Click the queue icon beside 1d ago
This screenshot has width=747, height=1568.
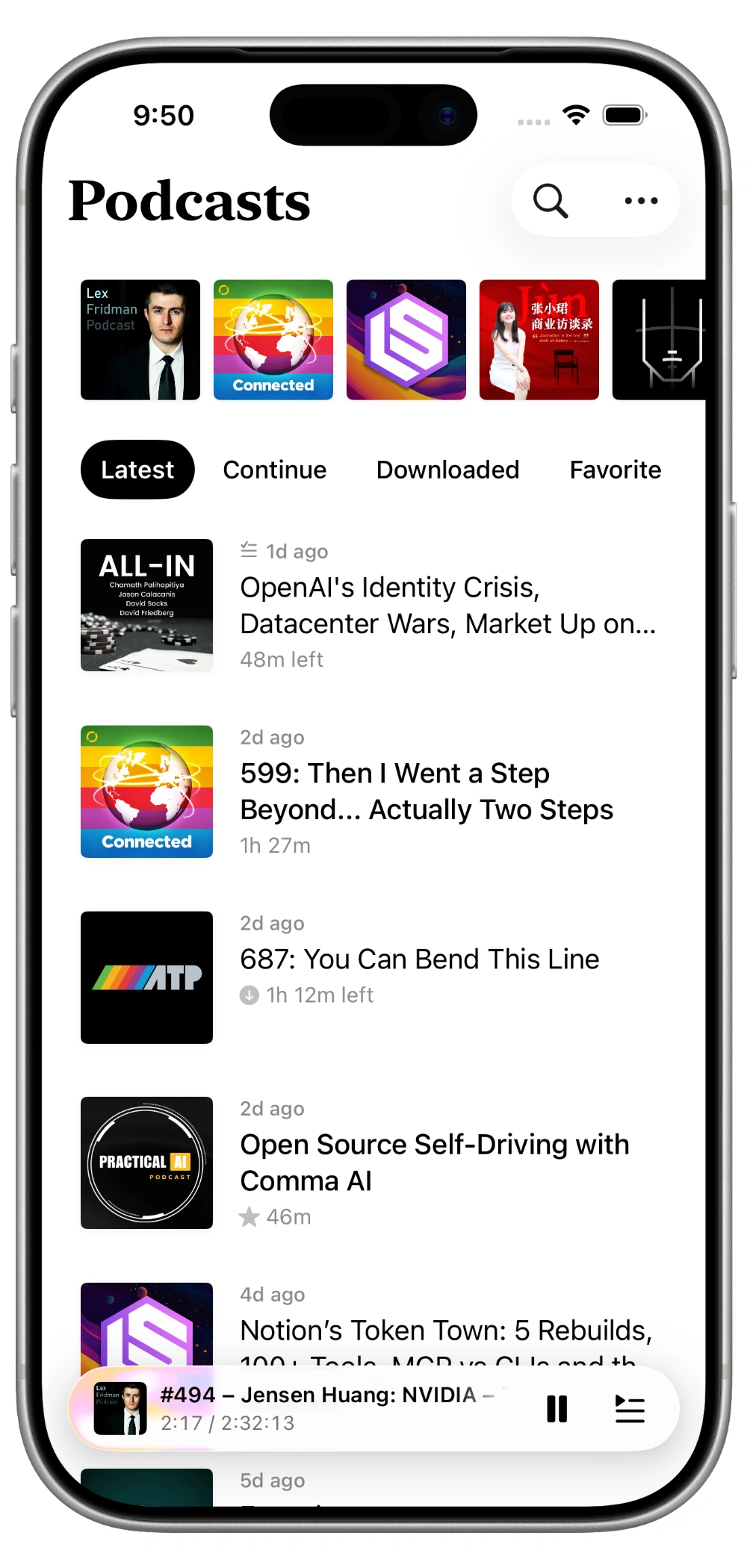(x=248, y=550)
